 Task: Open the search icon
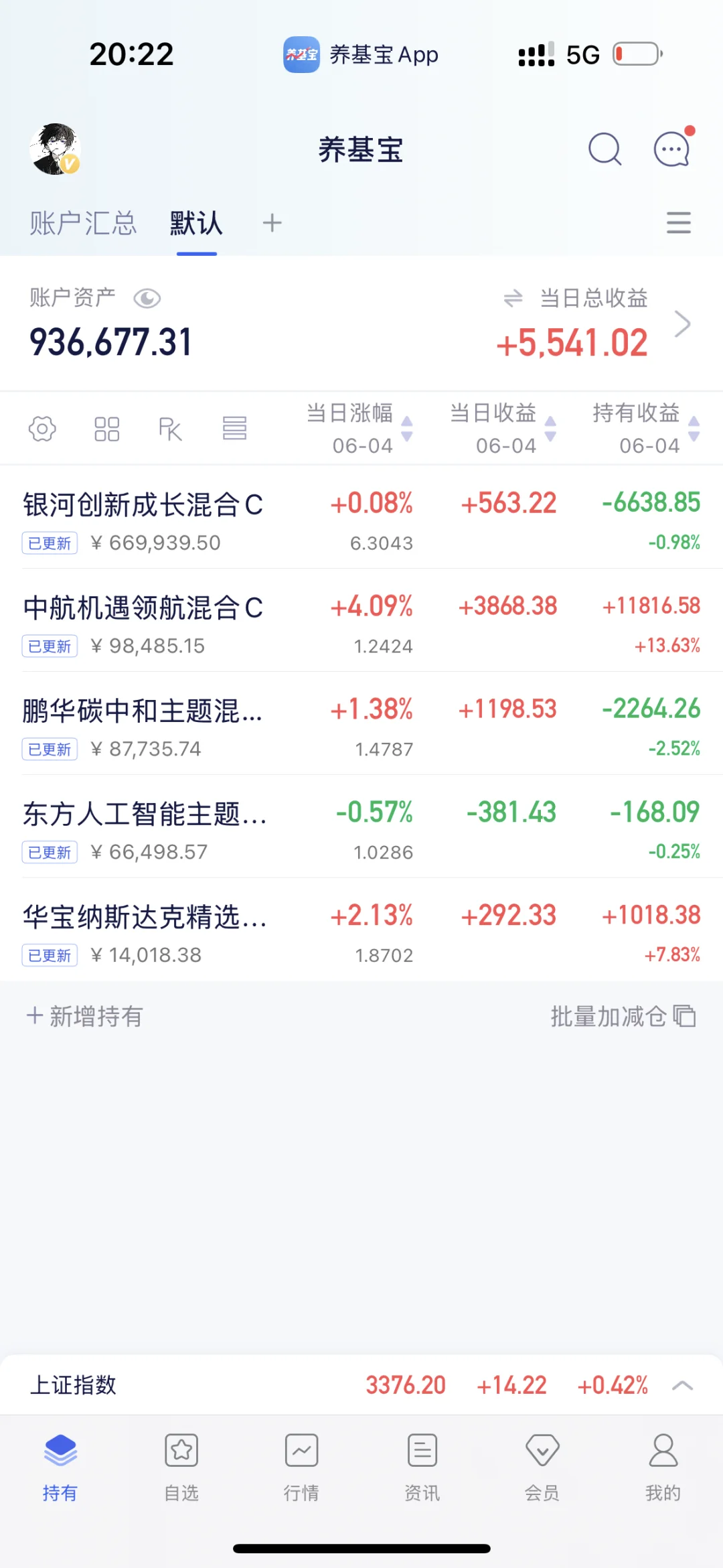pyautogui.click(x=605, y=149)
